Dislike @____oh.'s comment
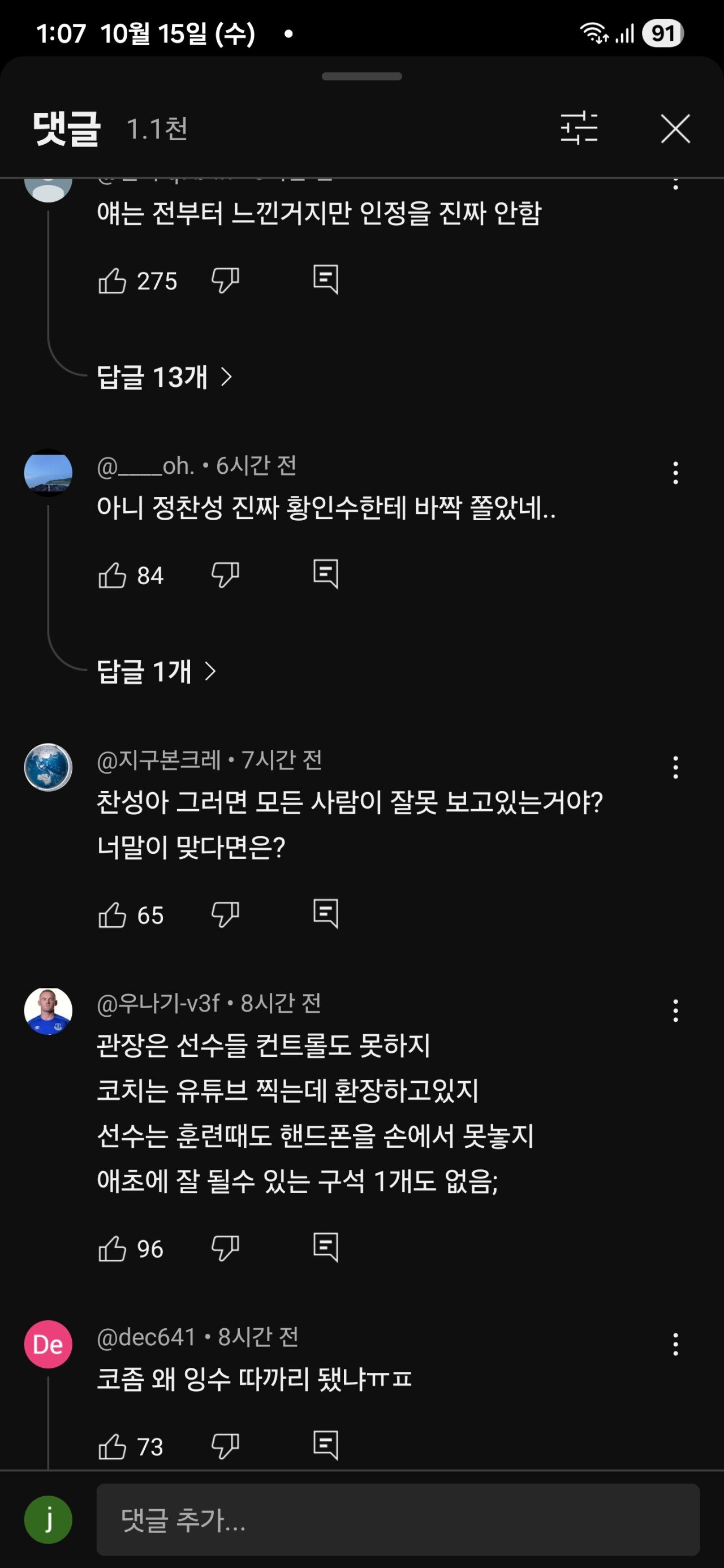Viewport: 724px width, 1568px height. tap(225, 575)
